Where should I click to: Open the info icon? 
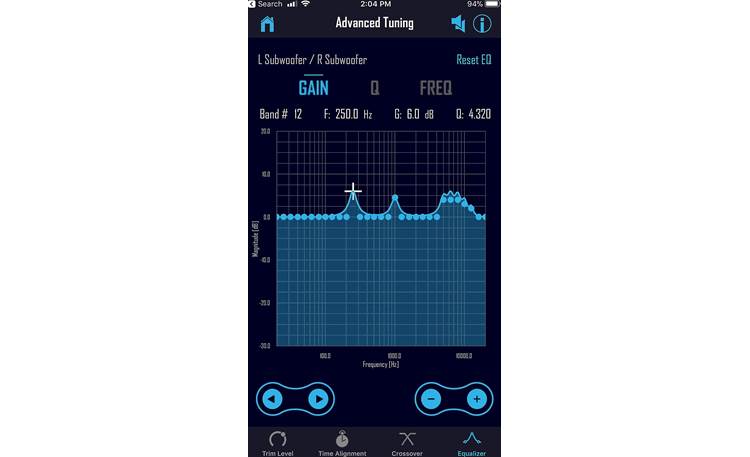click(x=483, y=23)
